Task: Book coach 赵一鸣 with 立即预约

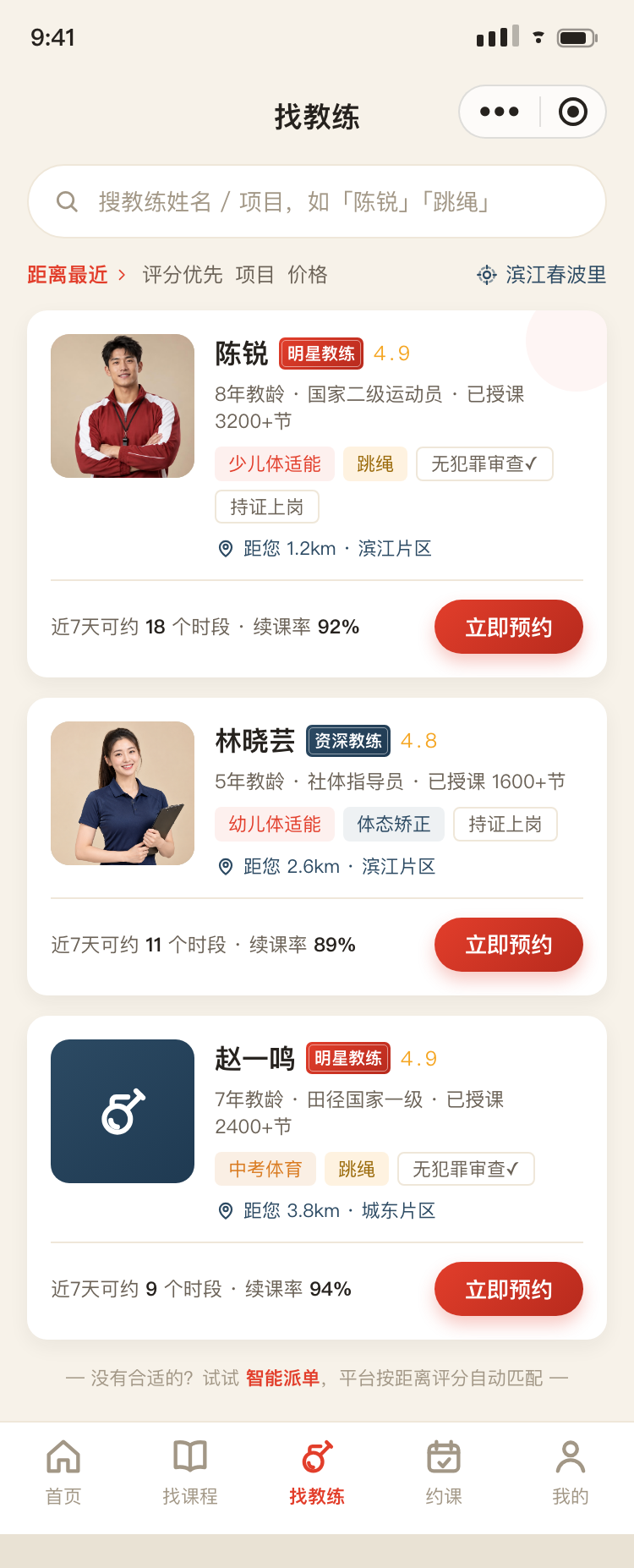Action: click(x=509, y=1289)
